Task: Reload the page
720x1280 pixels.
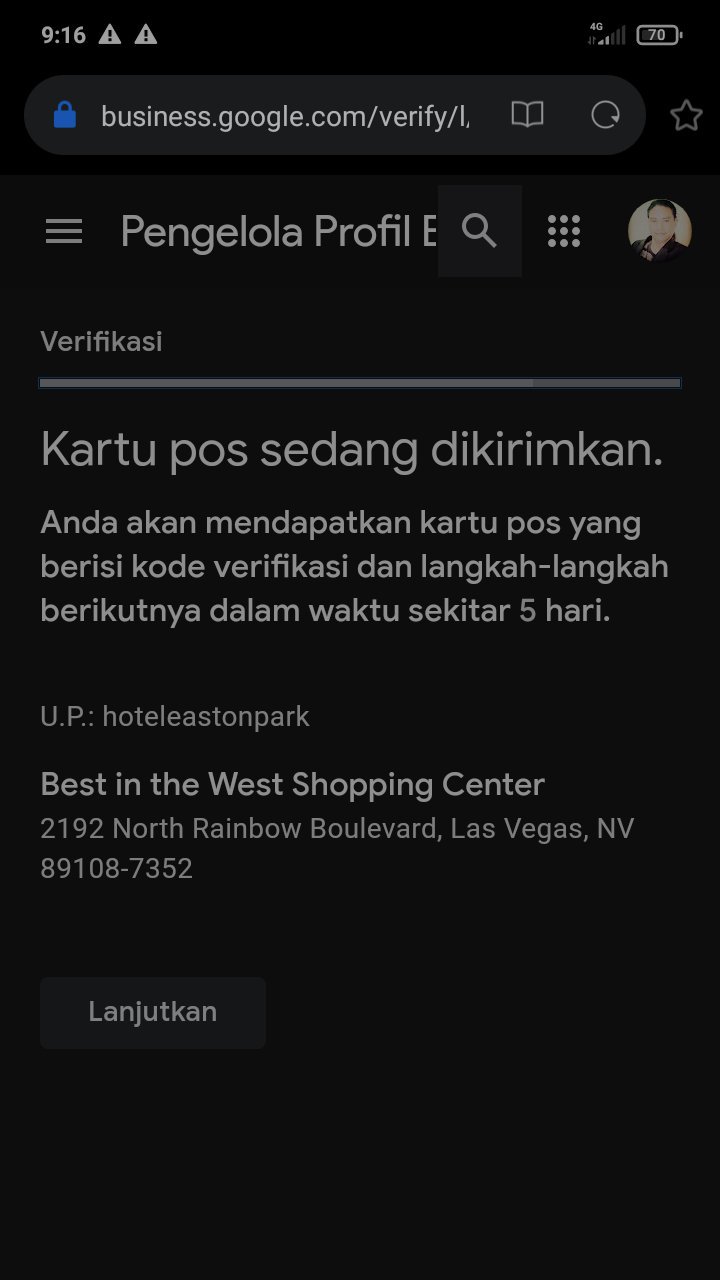Action: (606, 116)
